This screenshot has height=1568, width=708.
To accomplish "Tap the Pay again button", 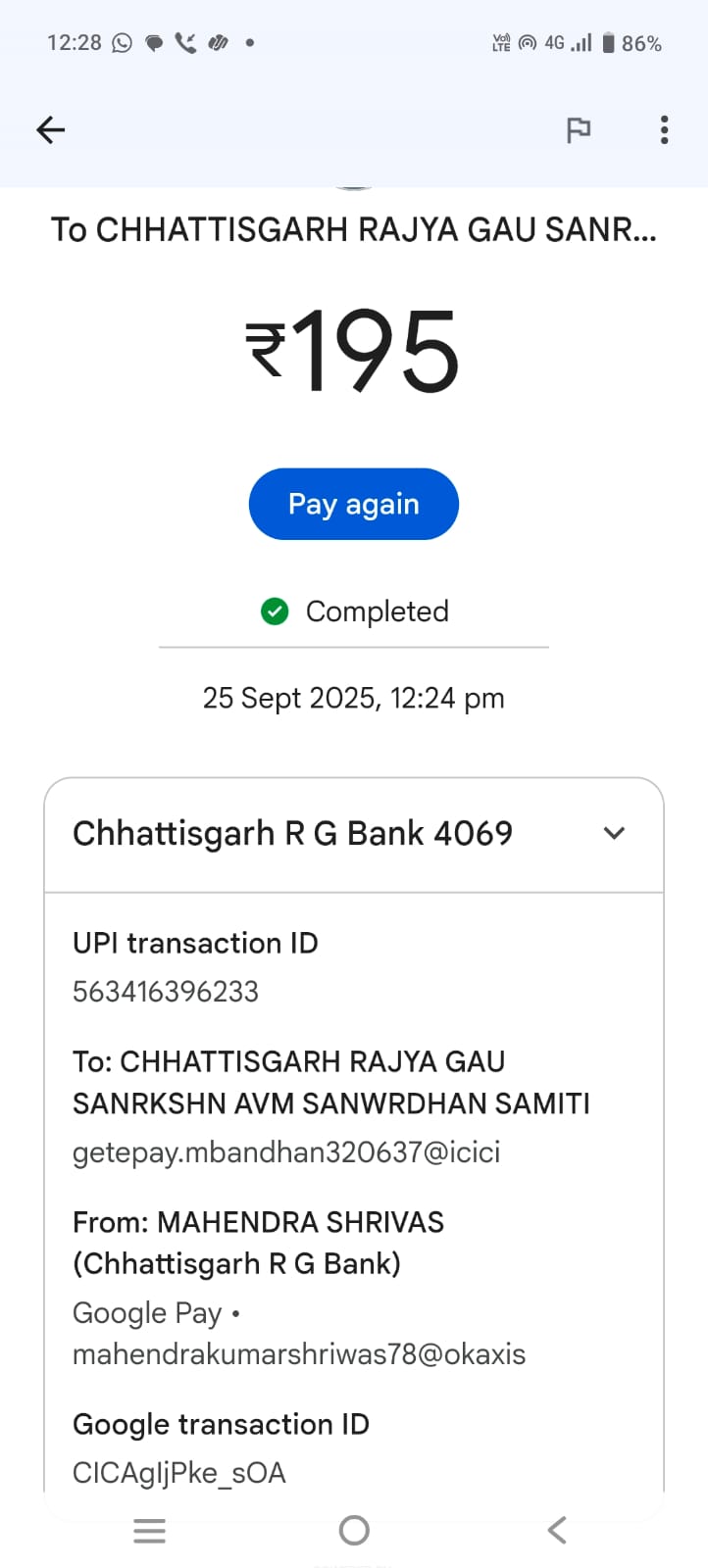I will click(353, 504).
